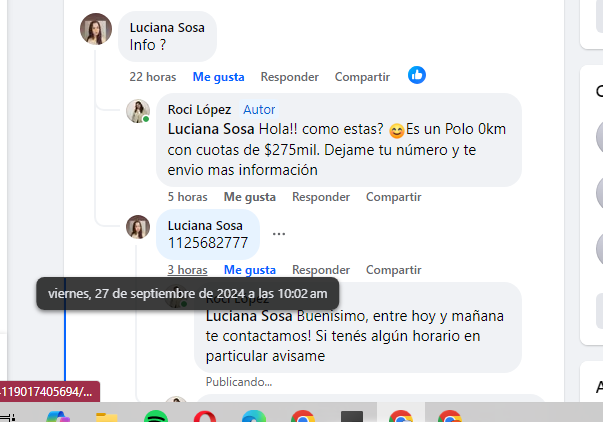Open the '22 horas' timestamp of the 'Info ?' comment

tap(153, 77)
